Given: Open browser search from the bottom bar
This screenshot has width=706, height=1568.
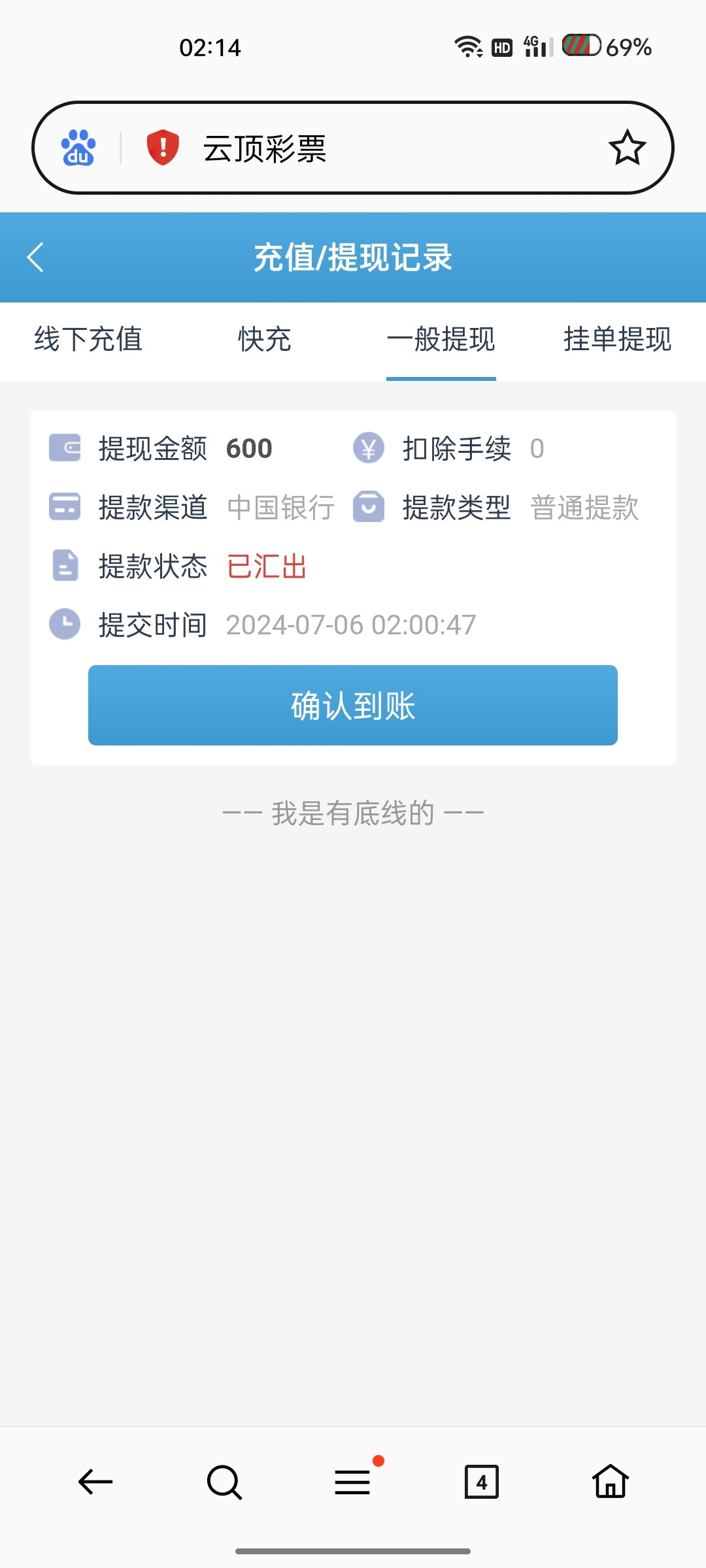Looking at the screenshot, I should click(x=224, y=1482).
